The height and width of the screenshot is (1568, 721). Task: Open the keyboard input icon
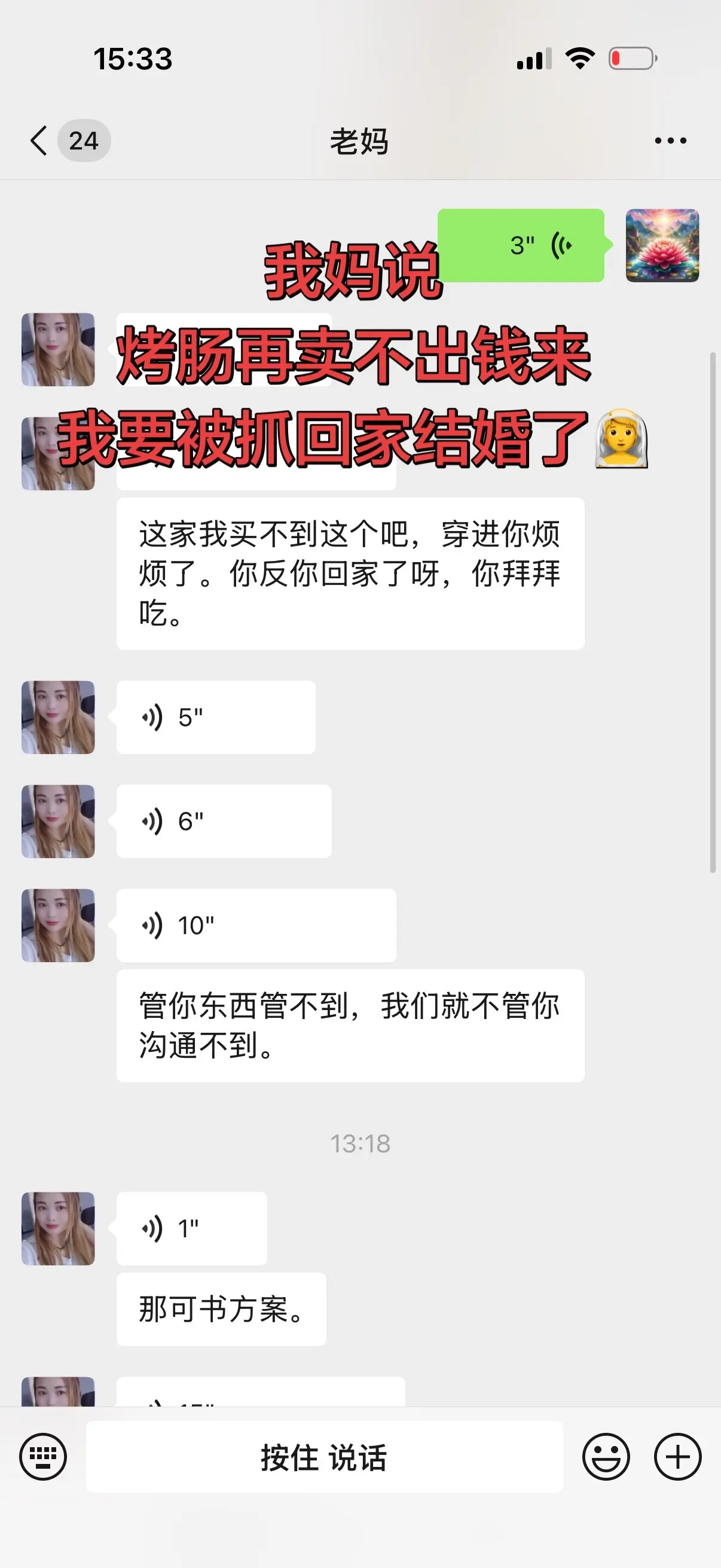[x=42, y=1456]
